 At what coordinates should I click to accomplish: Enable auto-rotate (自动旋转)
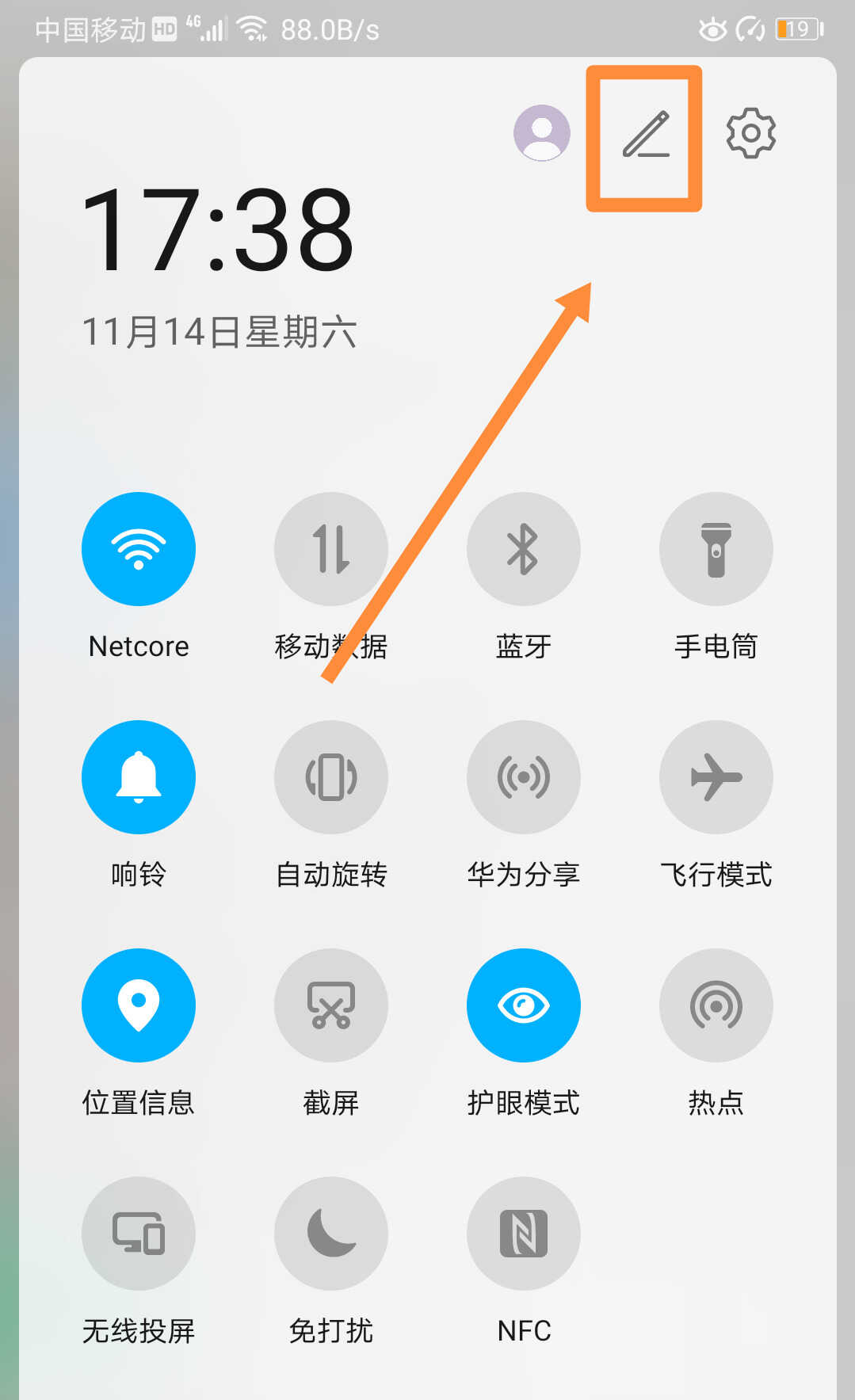(x=331, y=777)
